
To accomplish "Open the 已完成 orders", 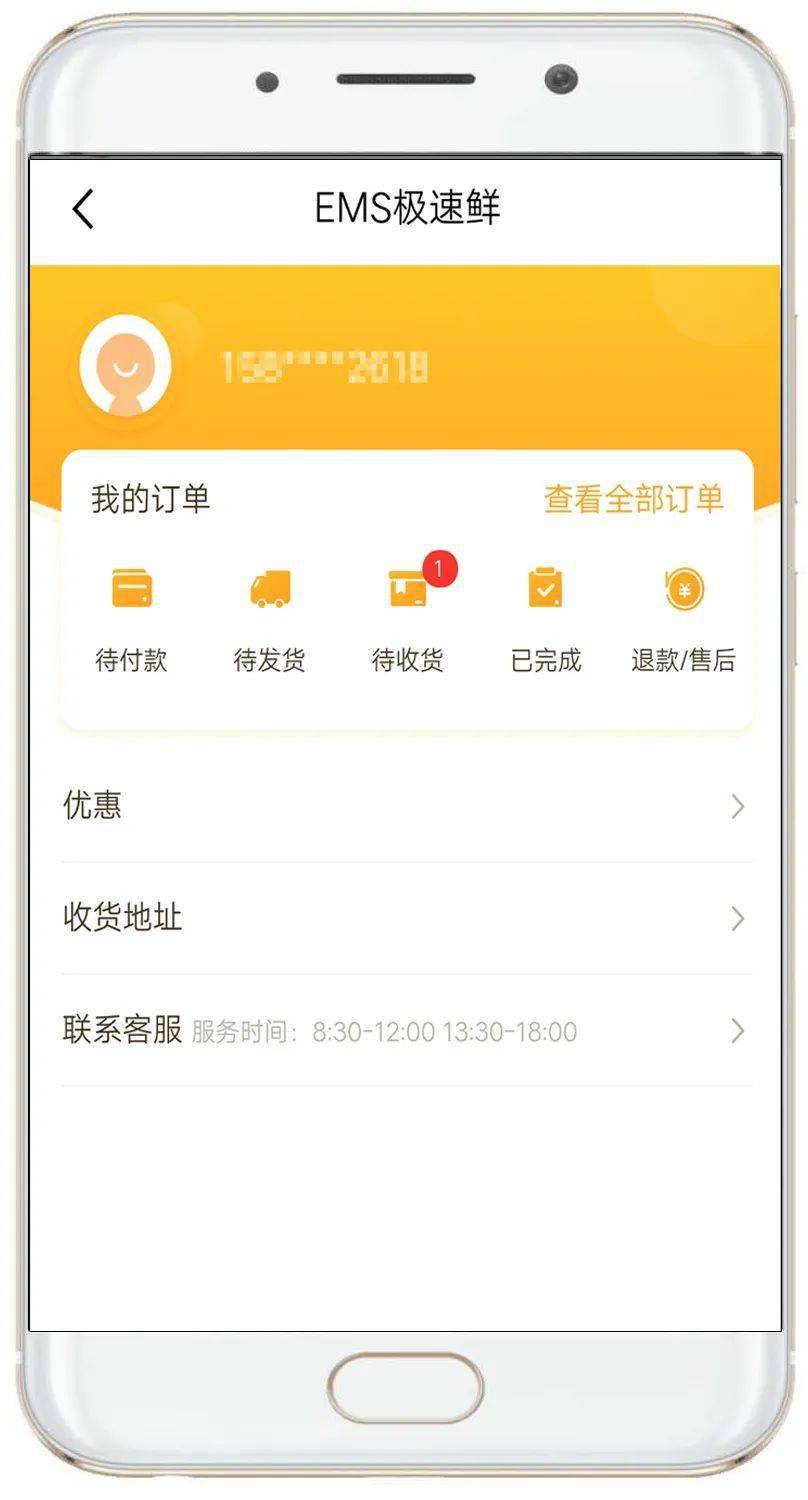I will pos(546,619).
